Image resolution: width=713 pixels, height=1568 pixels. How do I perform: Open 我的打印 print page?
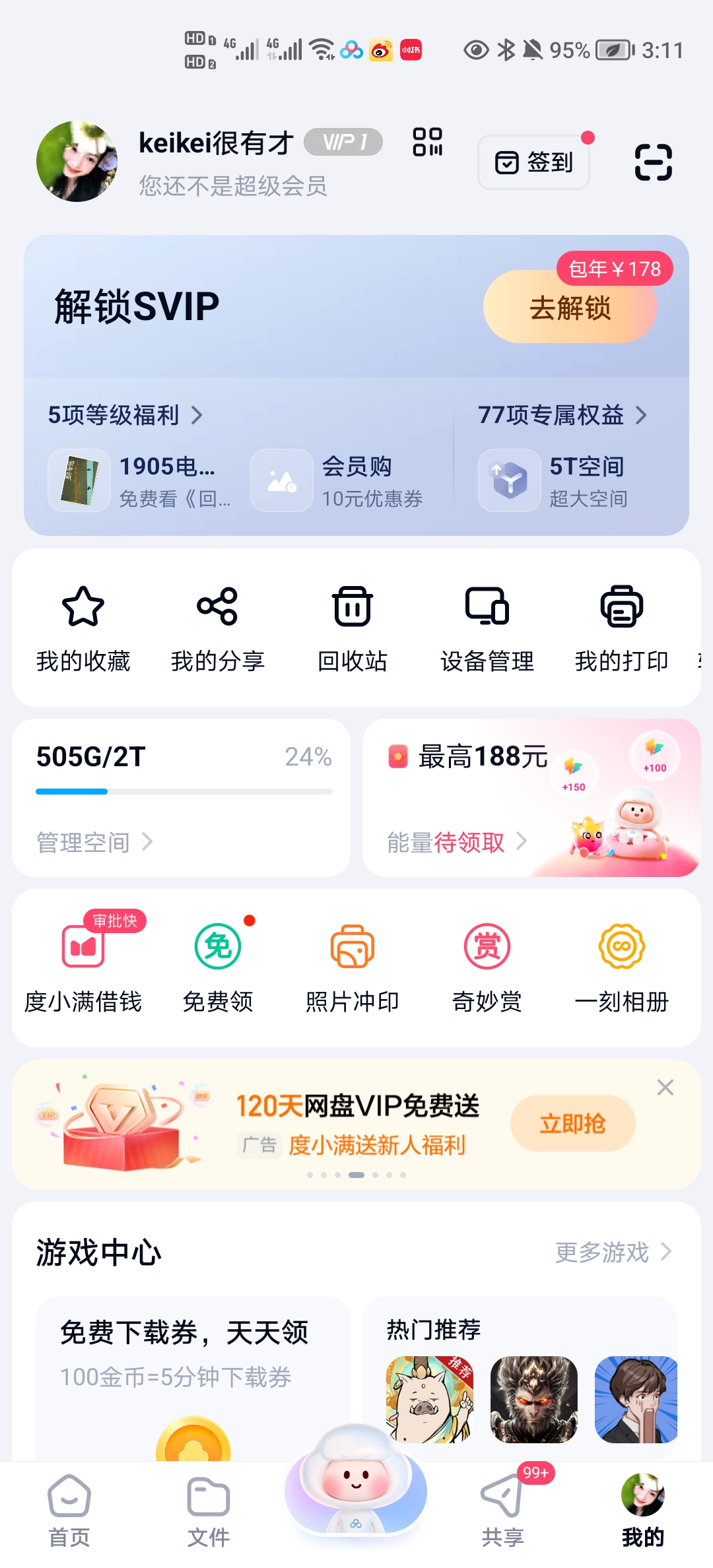pos(621,628)
